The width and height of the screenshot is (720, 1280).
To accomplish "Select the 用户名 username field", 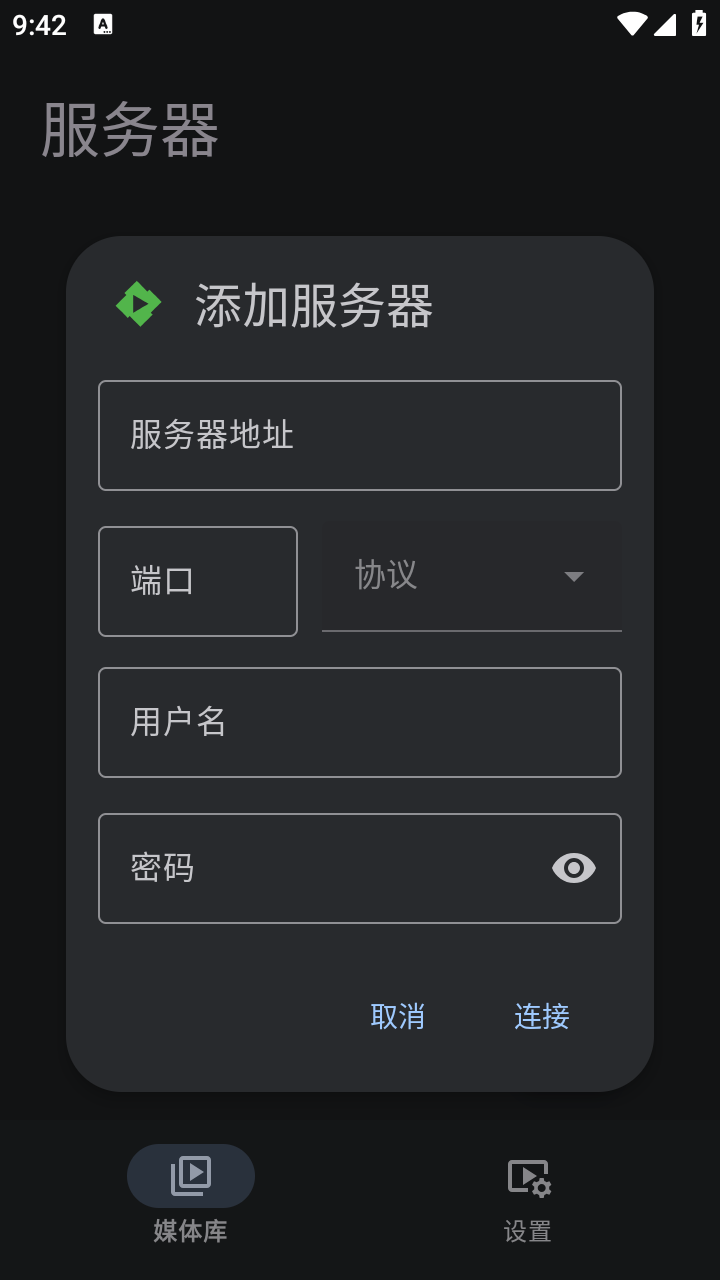I will pos(360,722).
